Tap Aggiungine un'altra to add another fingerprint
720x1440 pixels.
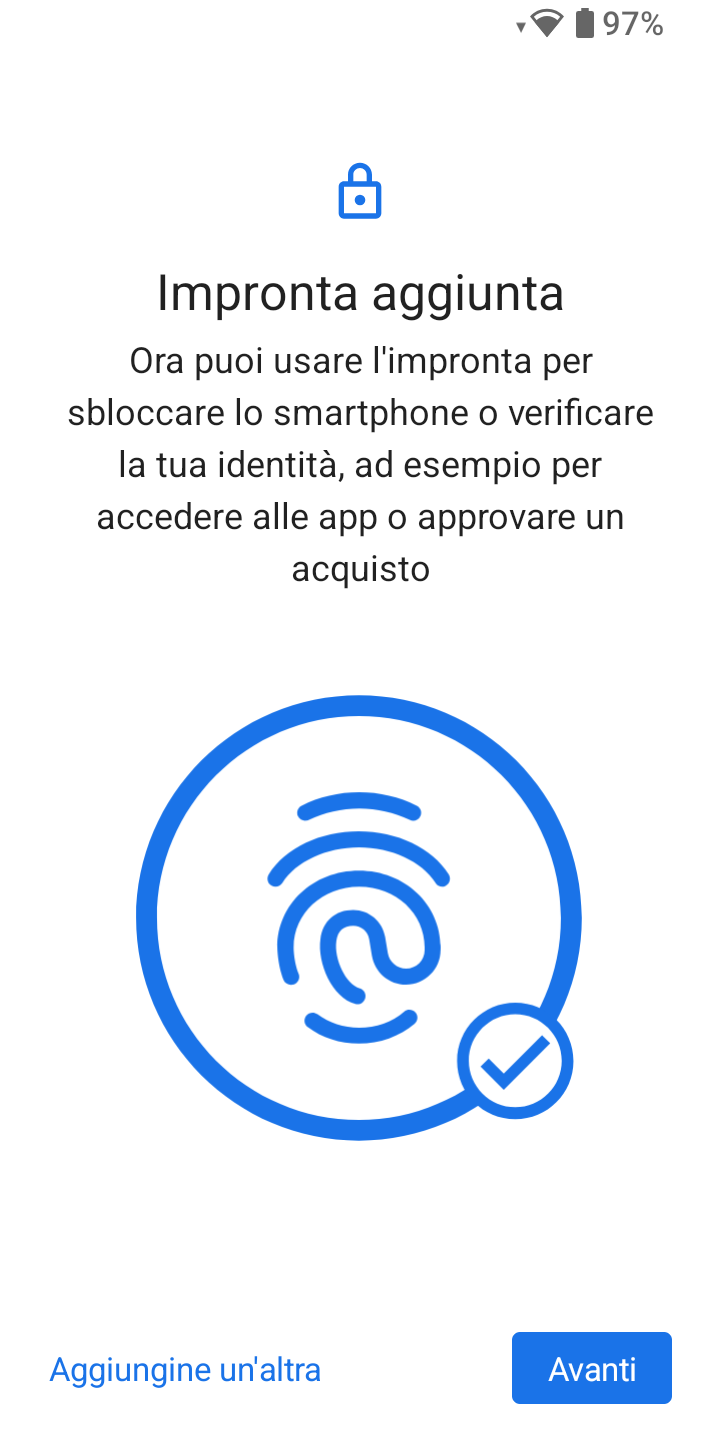tap(185, 1369)
